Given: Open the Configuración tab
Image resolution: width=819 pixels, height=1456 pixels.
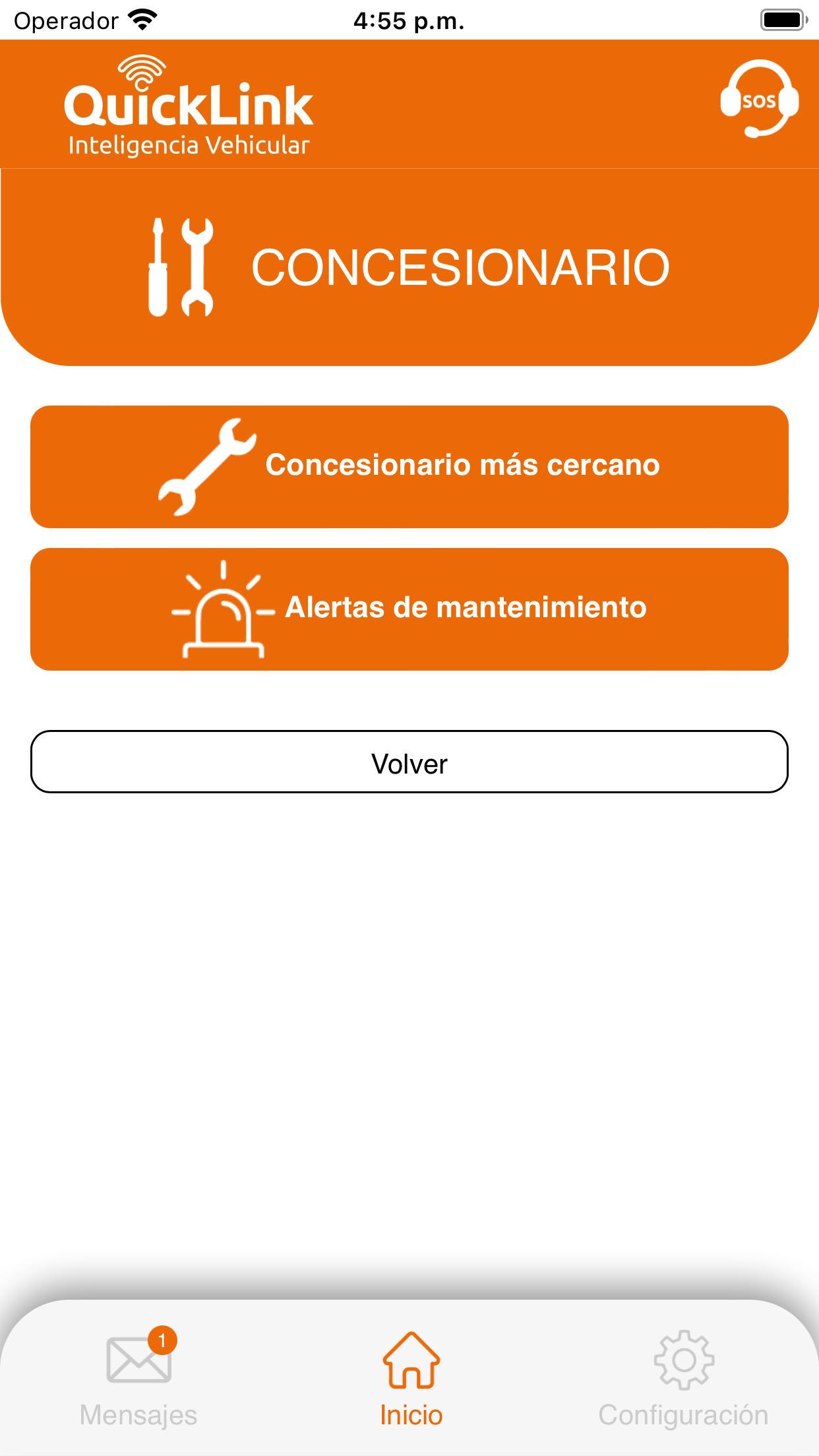Looking at the screenshot, I should [683, 1378].
